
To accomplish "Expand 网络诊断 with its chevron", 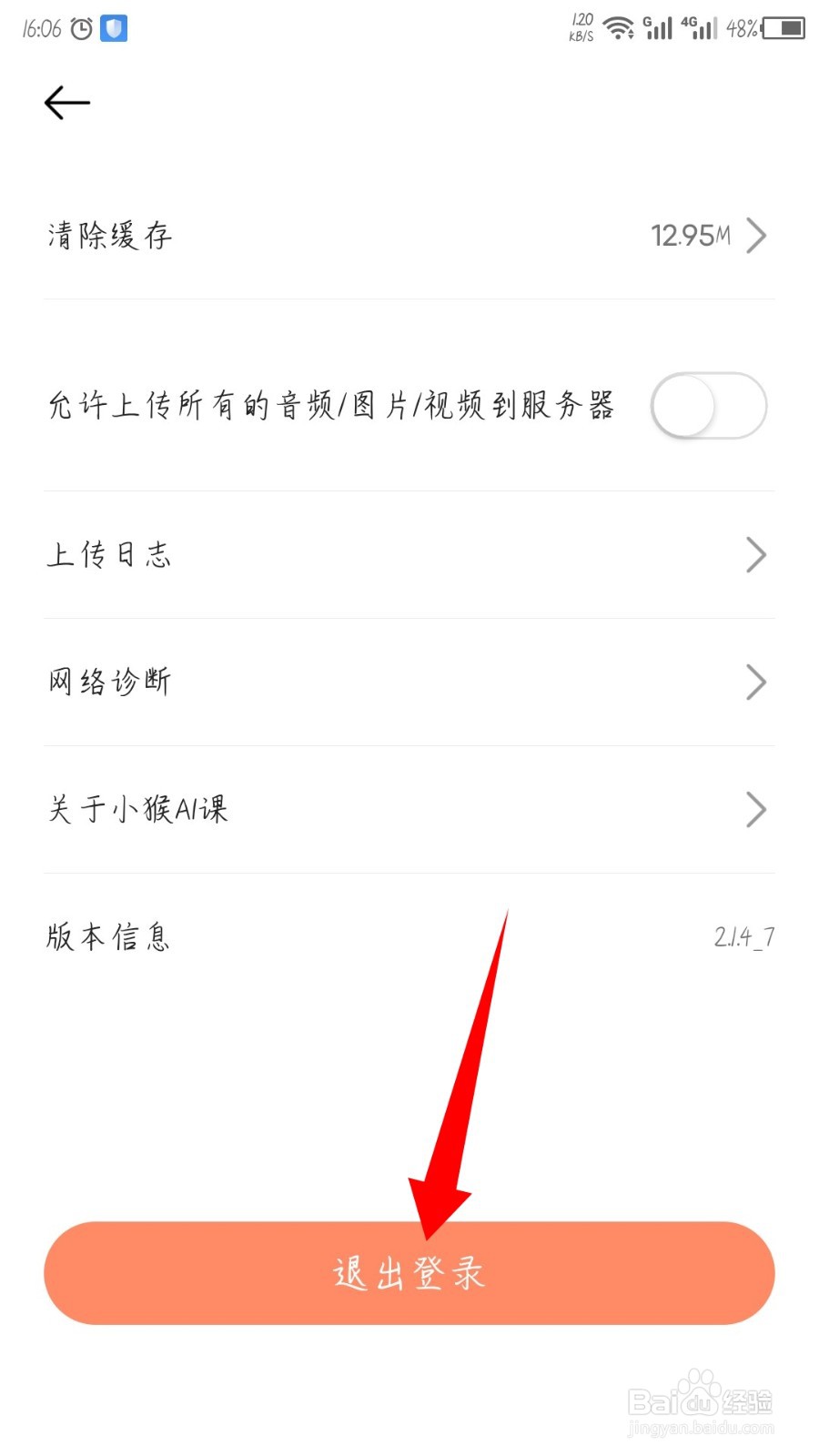I will (755, 682).
